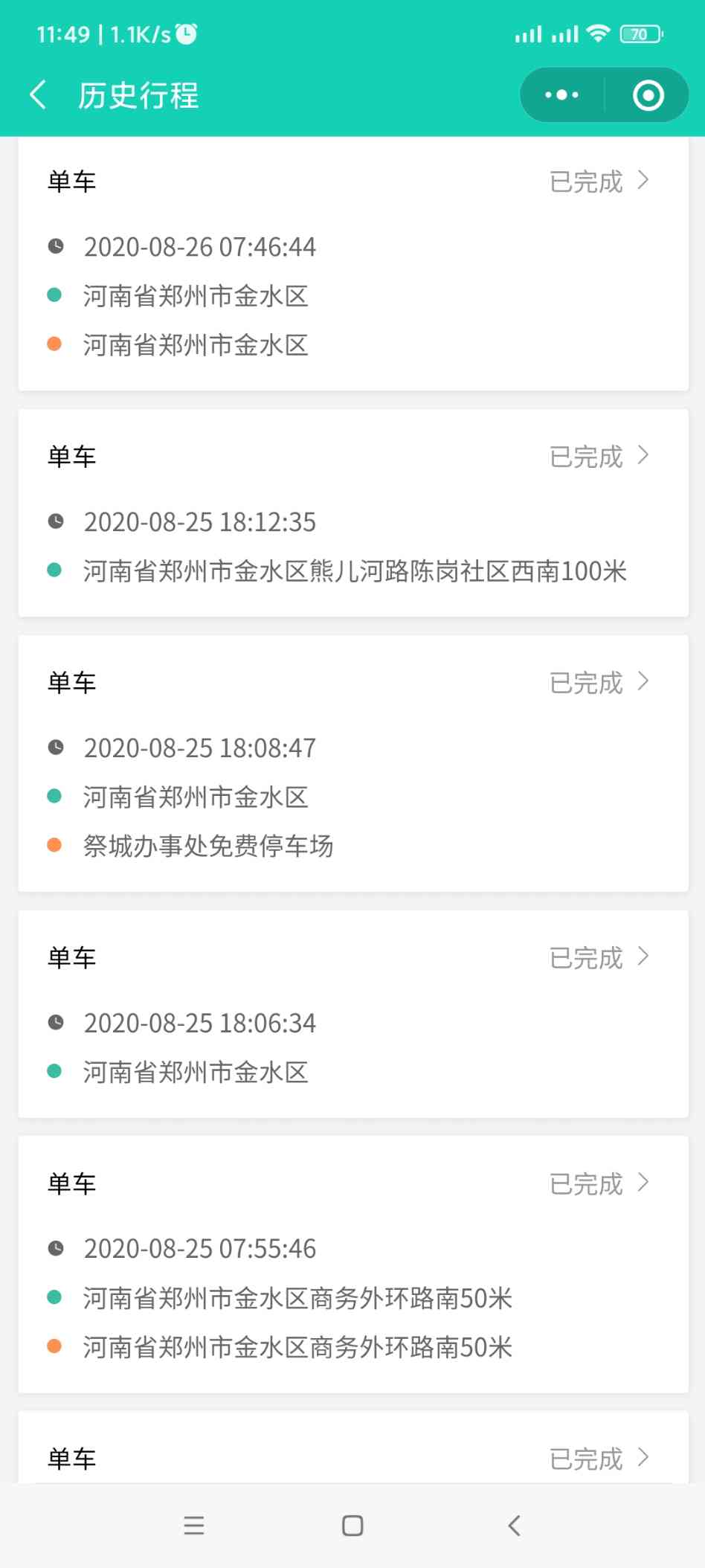View trip ending at 祭城办事处免费停车场
This screenshot has width=705, height=1568.
coord(353,763)
